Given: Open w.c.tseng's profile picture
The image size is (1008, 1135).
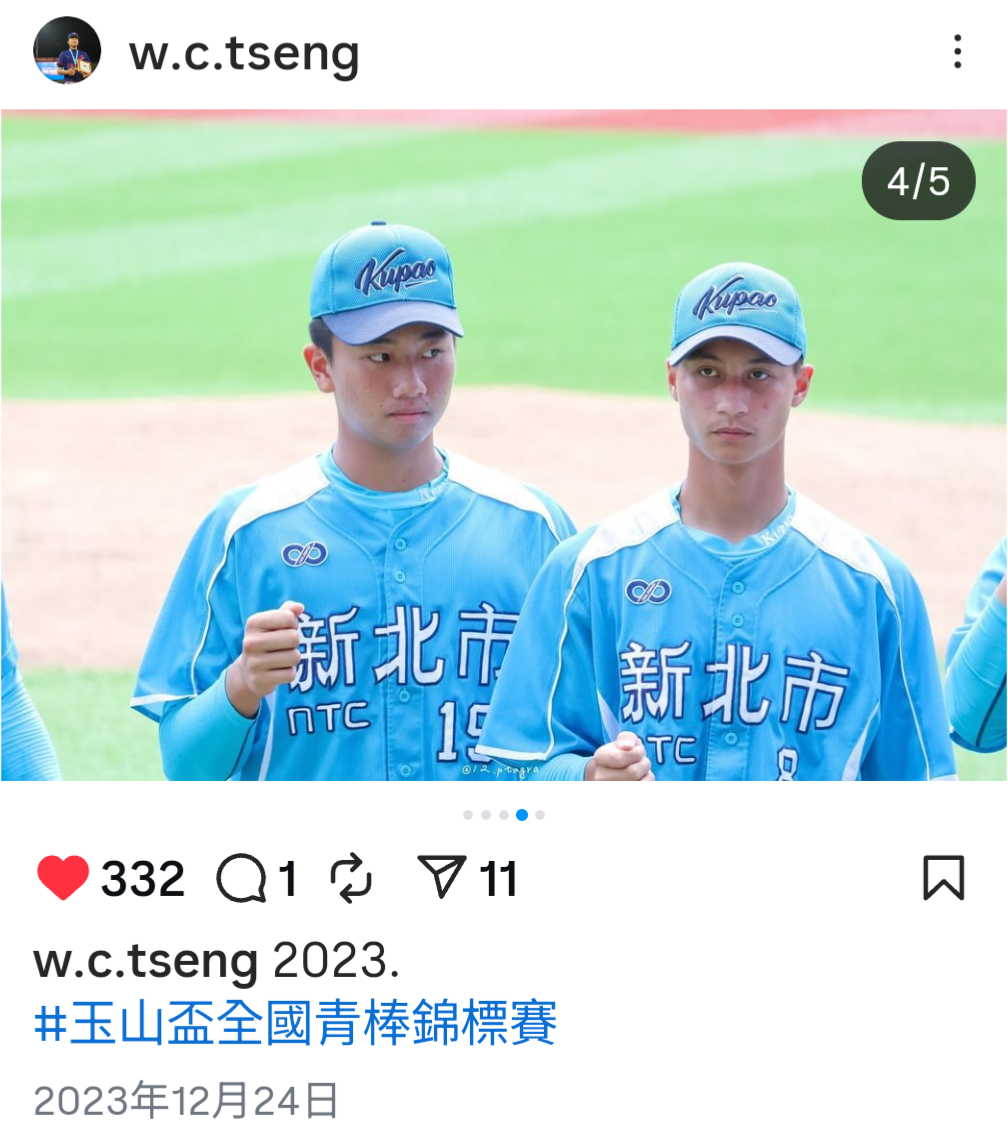Looking at the screenshot, I should coord(67,51).
